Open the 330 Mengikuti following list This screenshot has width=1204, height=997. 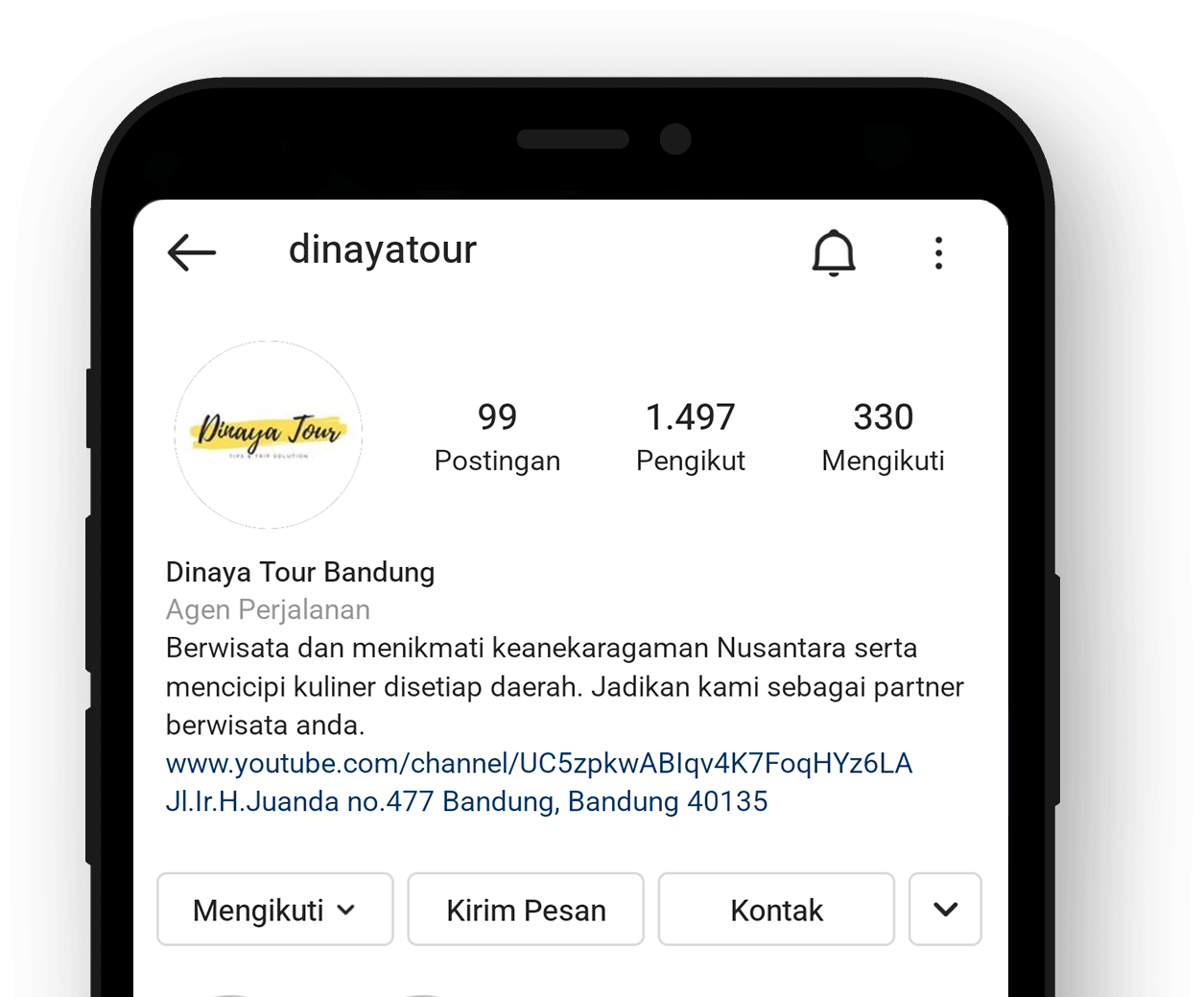(883, 437)
